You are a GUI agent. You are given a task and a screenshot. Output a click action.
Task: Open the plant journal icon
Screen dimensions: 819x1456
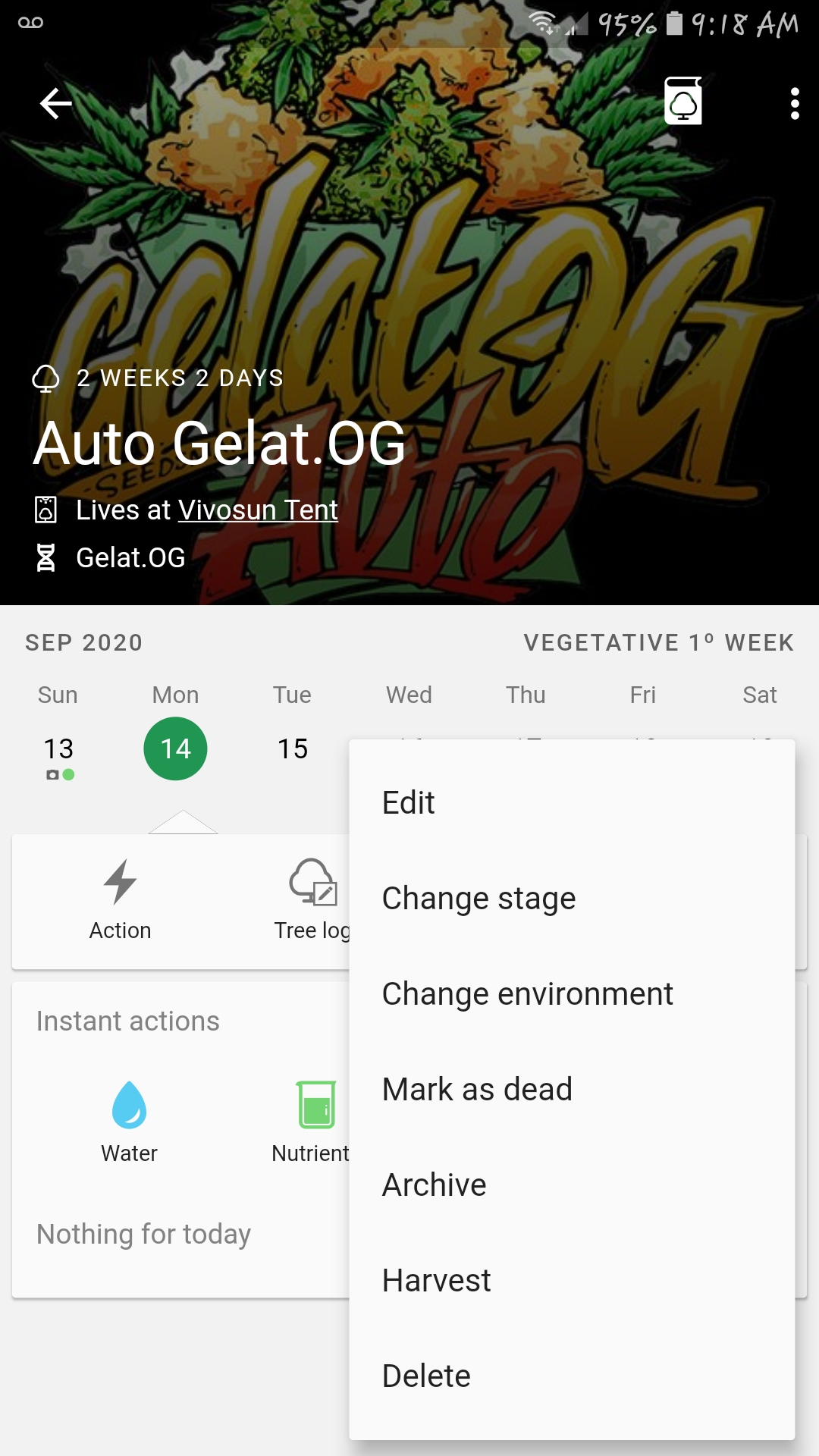[x=683, y=101]
